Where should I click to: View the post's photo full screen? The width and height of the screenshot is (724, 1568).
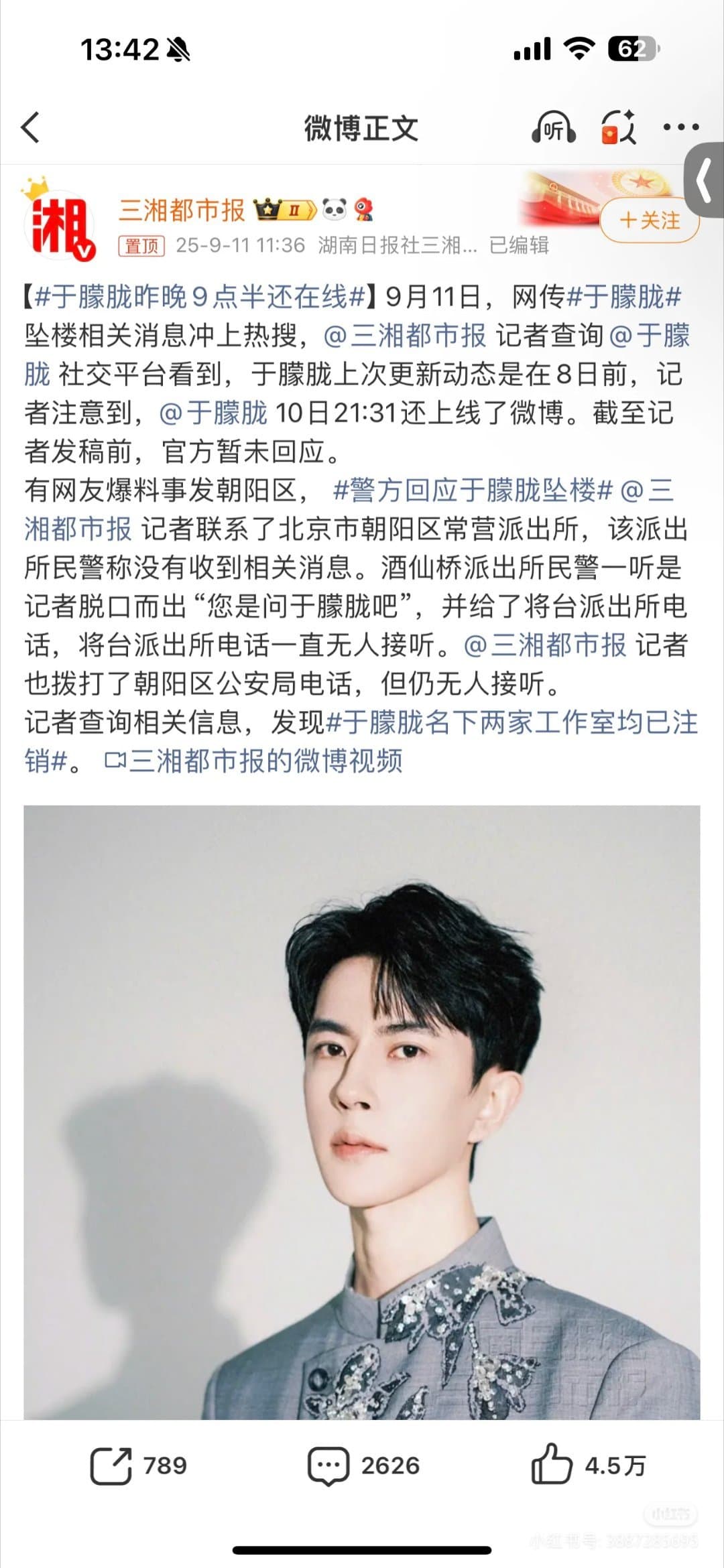pos(362,1112)
